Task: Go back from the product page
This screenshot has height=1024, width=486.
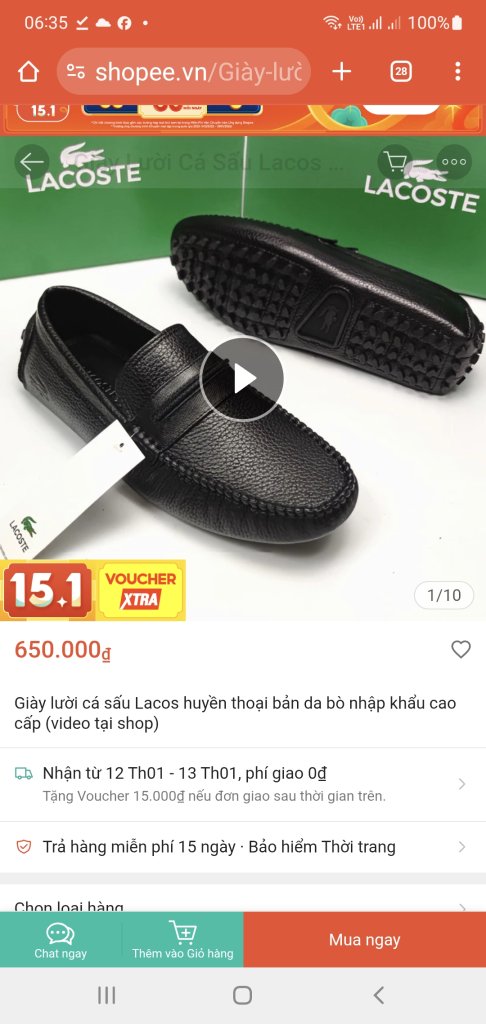Action: click(31, 161)
